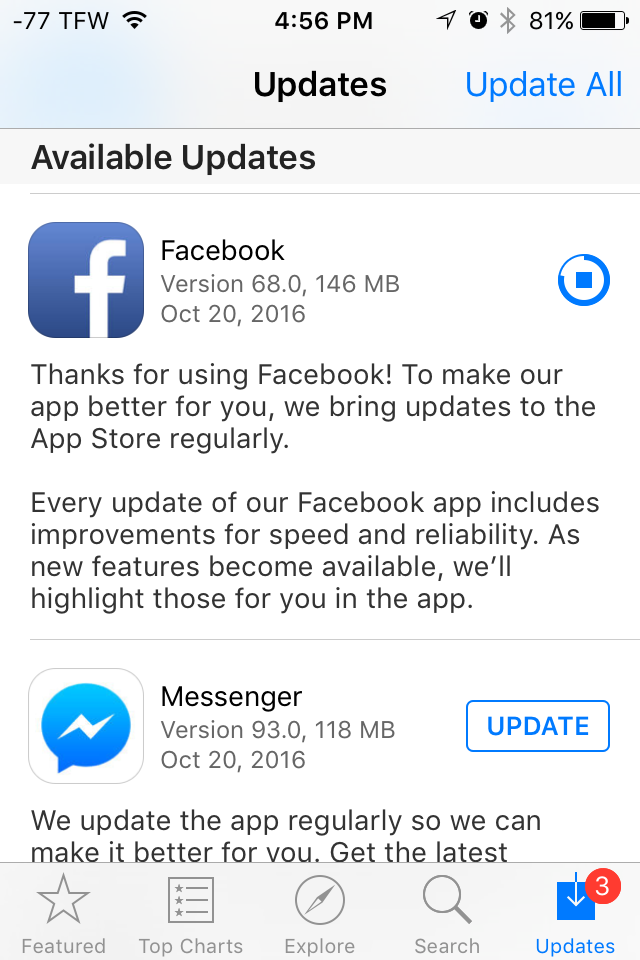Open the Search tab

point(447,914)
